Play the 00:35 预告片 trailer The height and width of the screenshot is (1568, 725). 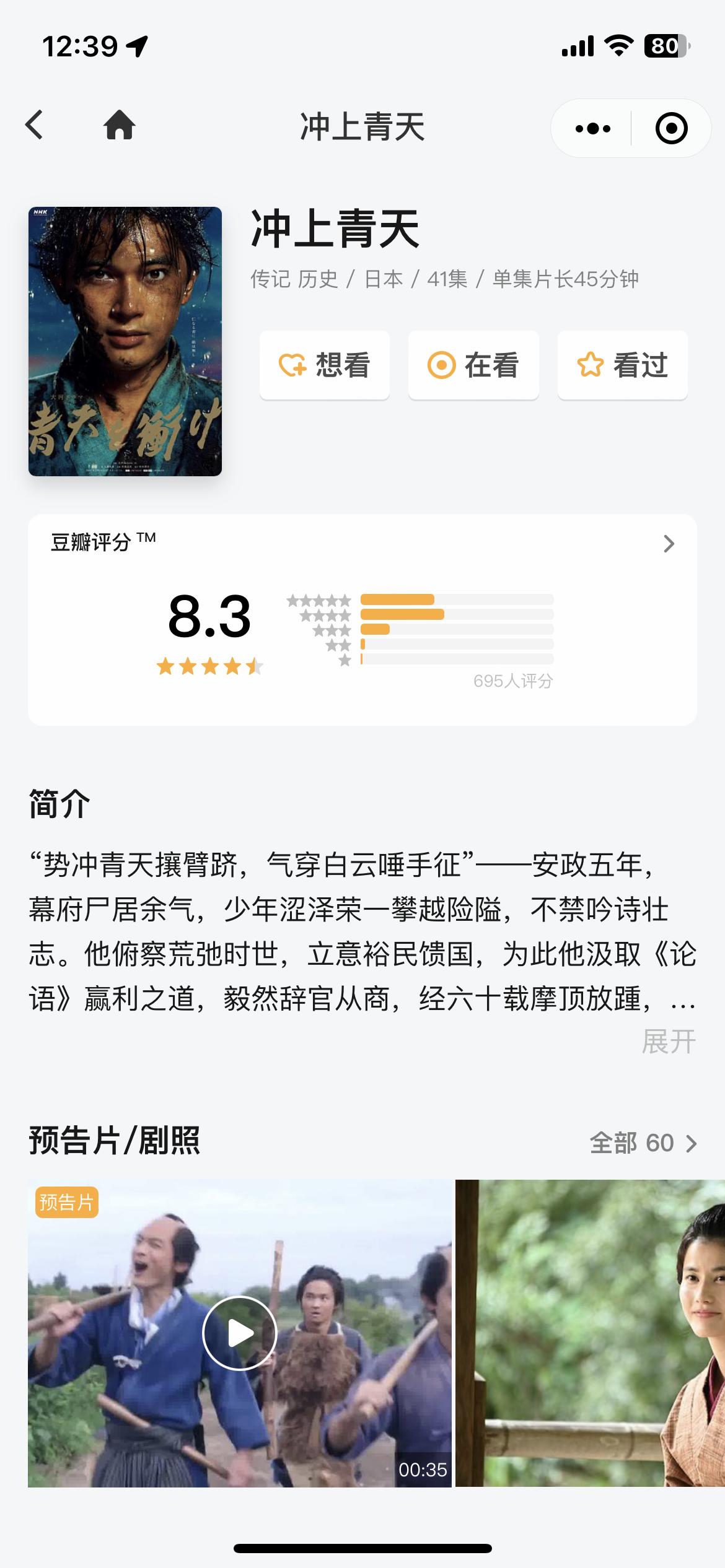240,1333
